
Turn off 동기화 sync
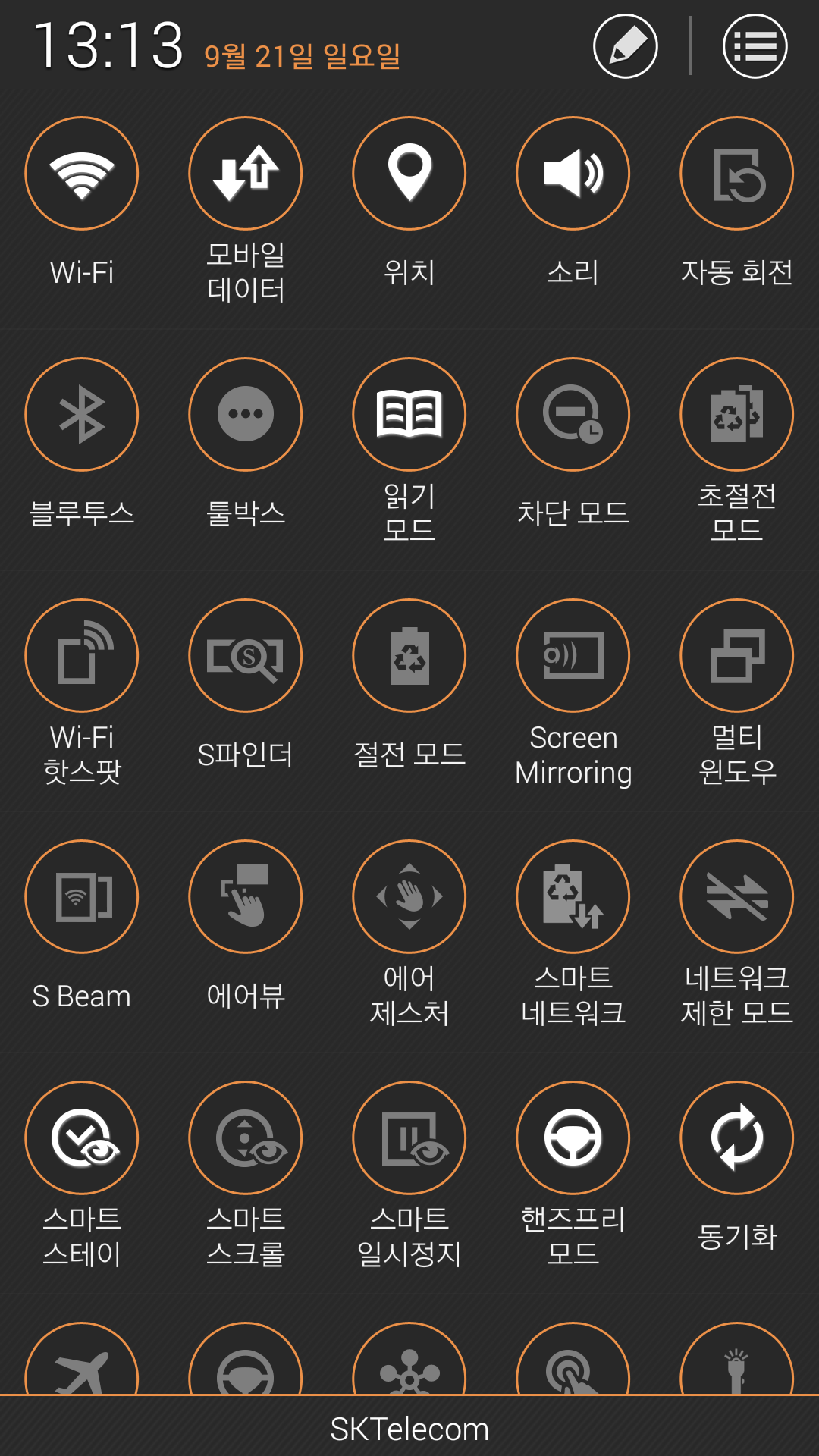[x=737, y=1138]
